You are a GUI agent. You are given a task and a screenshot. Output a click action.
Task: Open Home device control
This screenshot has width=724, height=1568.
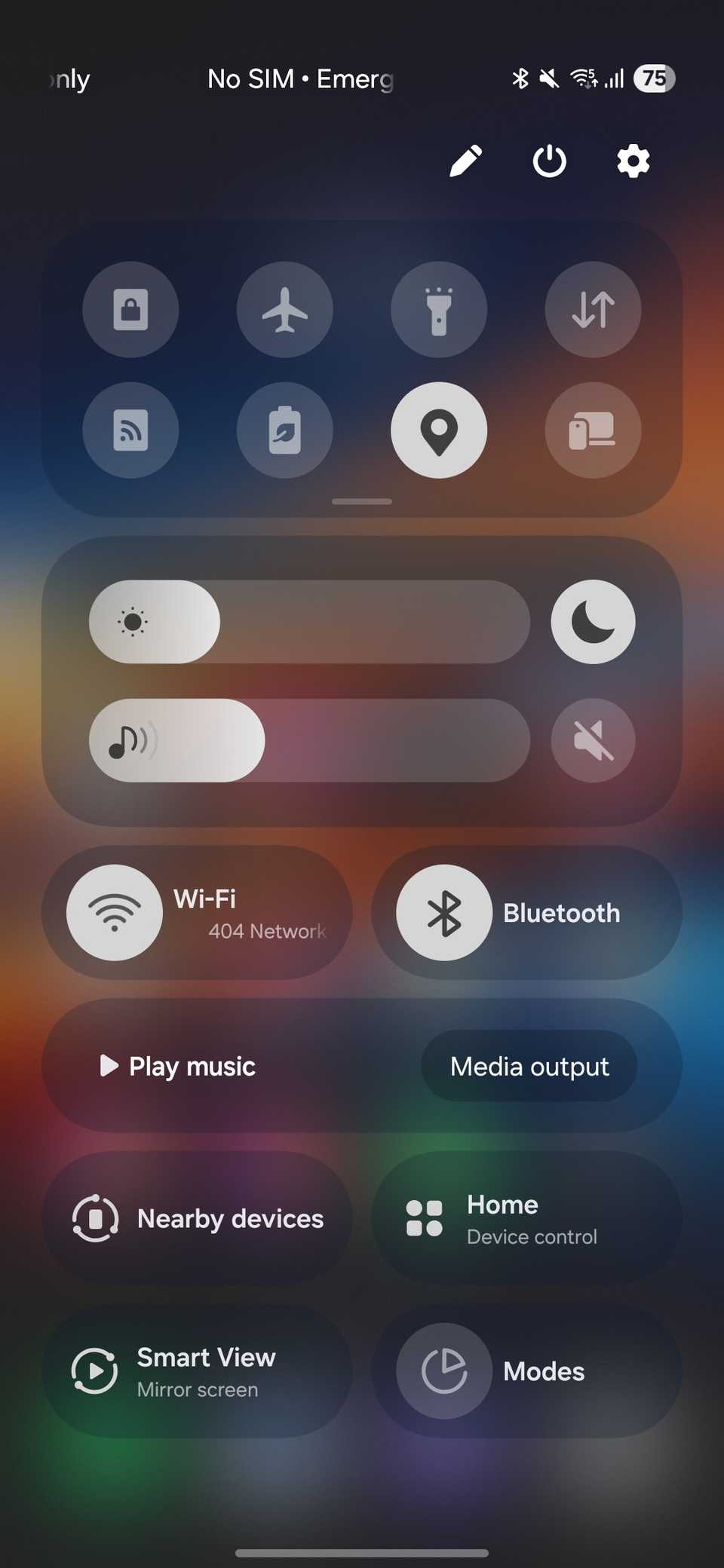(528, 1217)
